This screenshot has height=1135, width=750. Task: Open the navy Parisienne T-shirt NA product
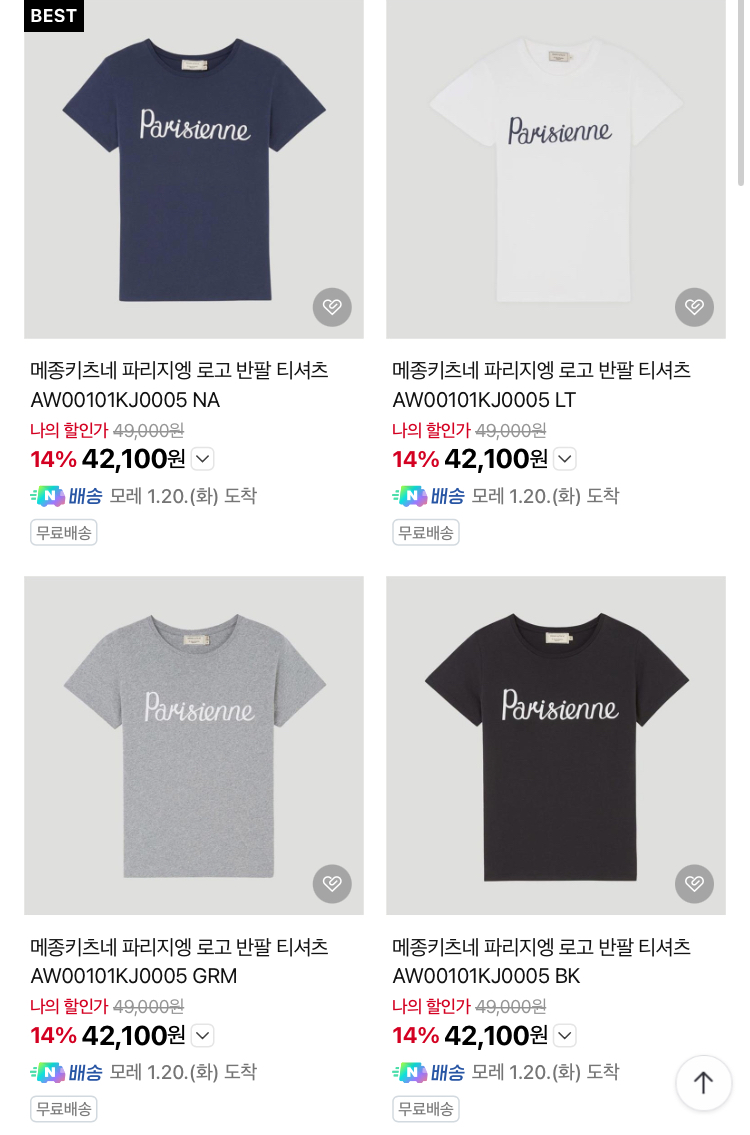click(x=194, y=169)
